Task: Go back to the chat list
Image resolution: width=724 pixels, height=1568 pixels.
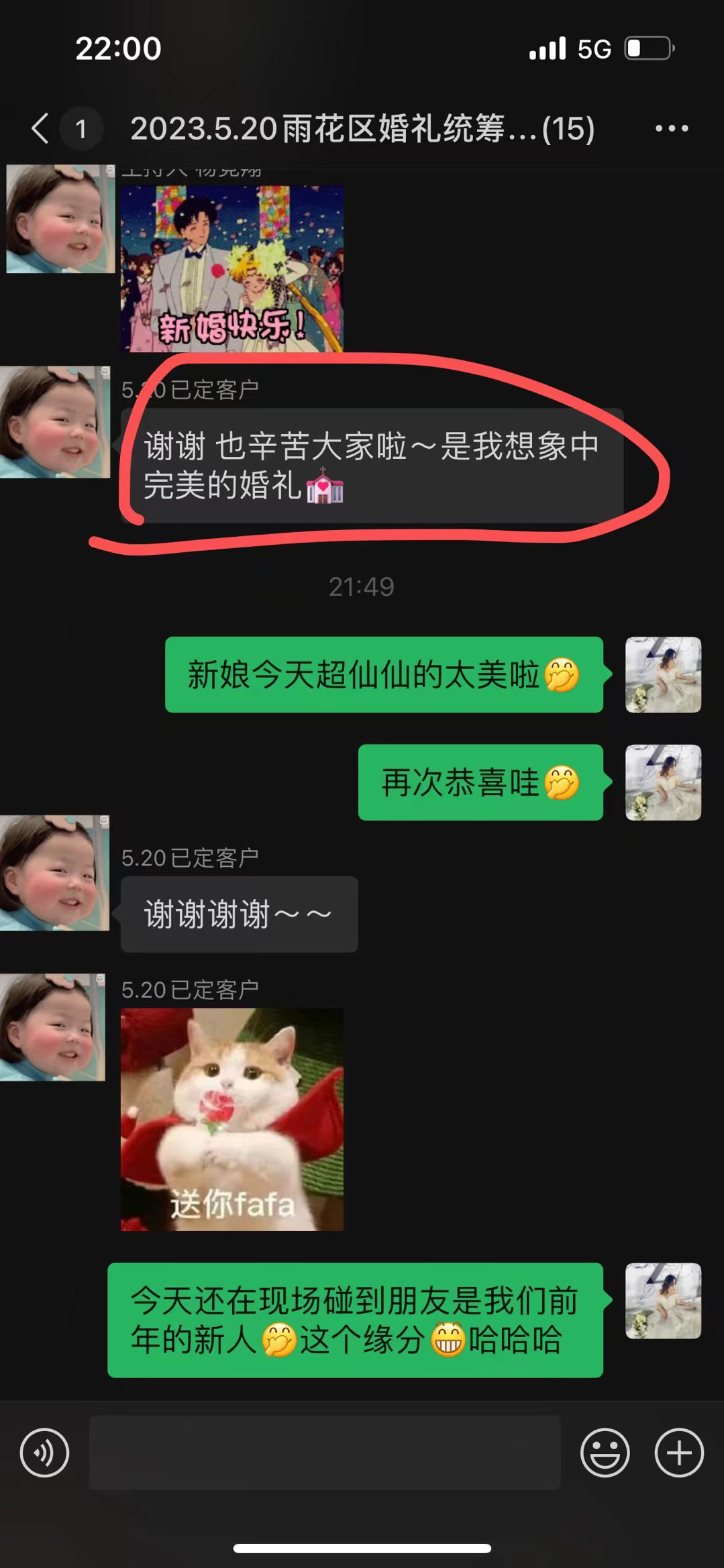Action: 40,128
